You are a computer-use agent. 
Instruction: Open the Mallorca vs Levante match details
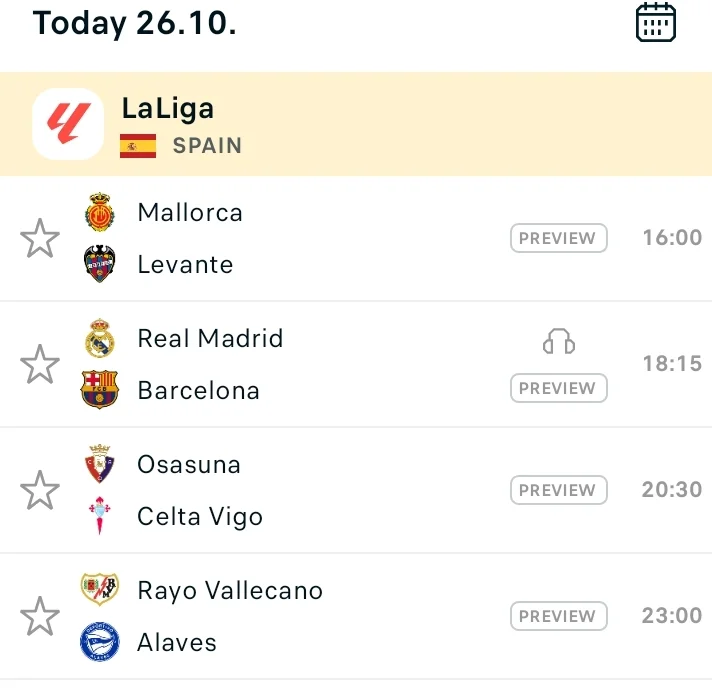click(x=300, y=239)
